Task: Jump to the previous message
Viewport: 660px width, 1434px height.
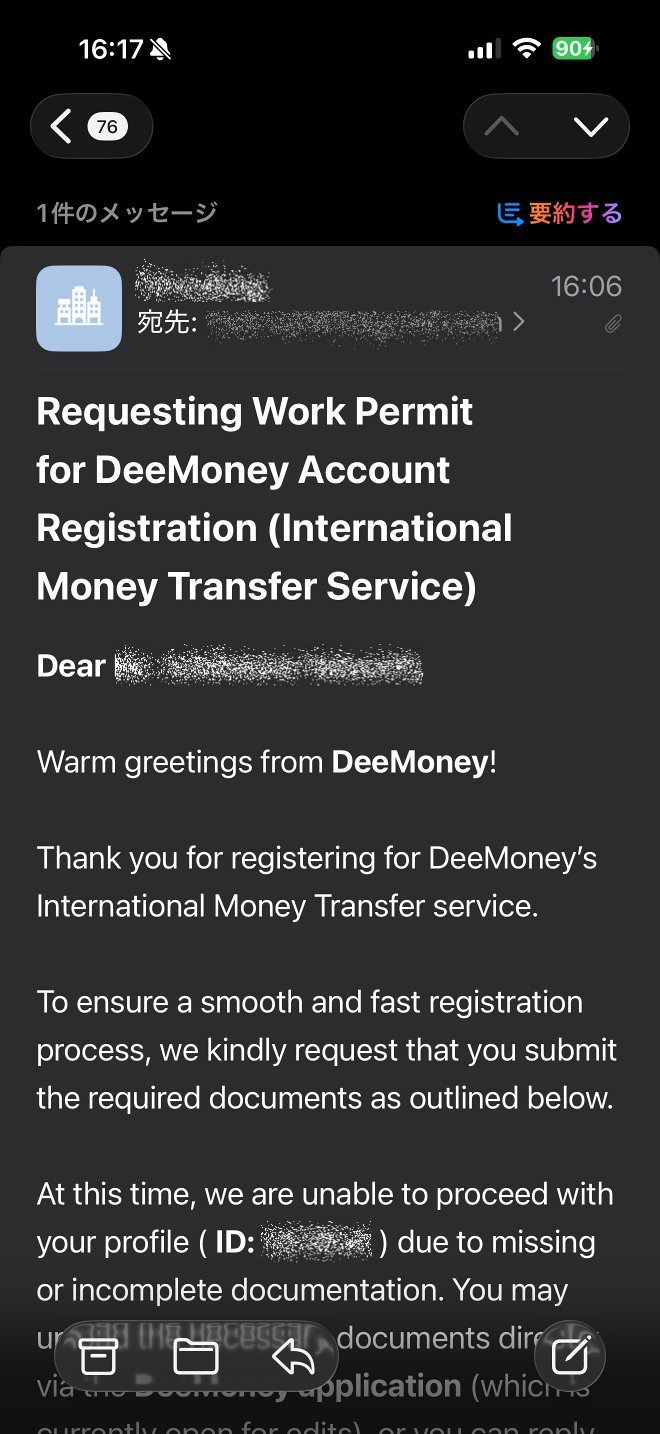Action: click(502, 127)
